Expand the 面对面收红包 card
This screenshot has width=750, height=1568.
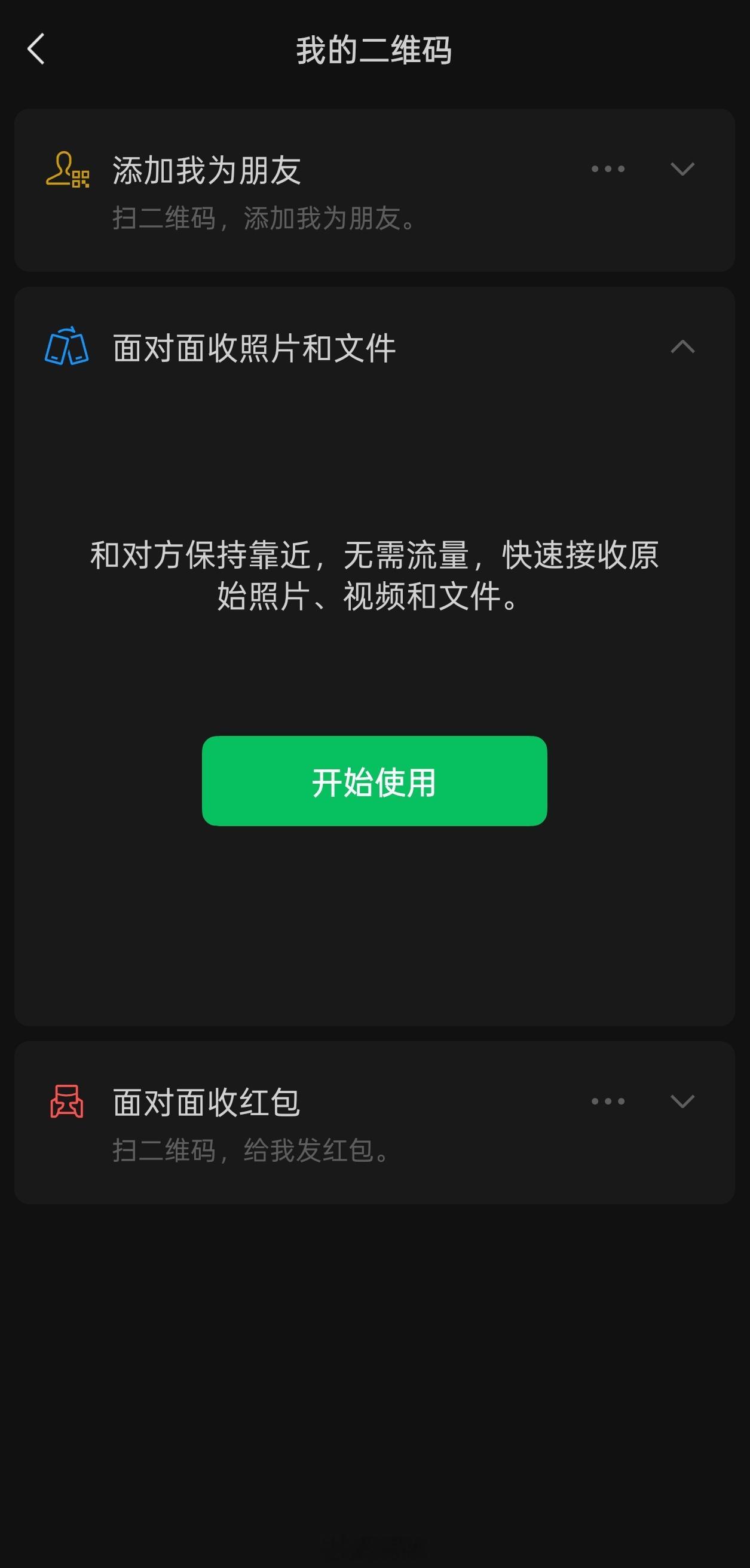682,1101
